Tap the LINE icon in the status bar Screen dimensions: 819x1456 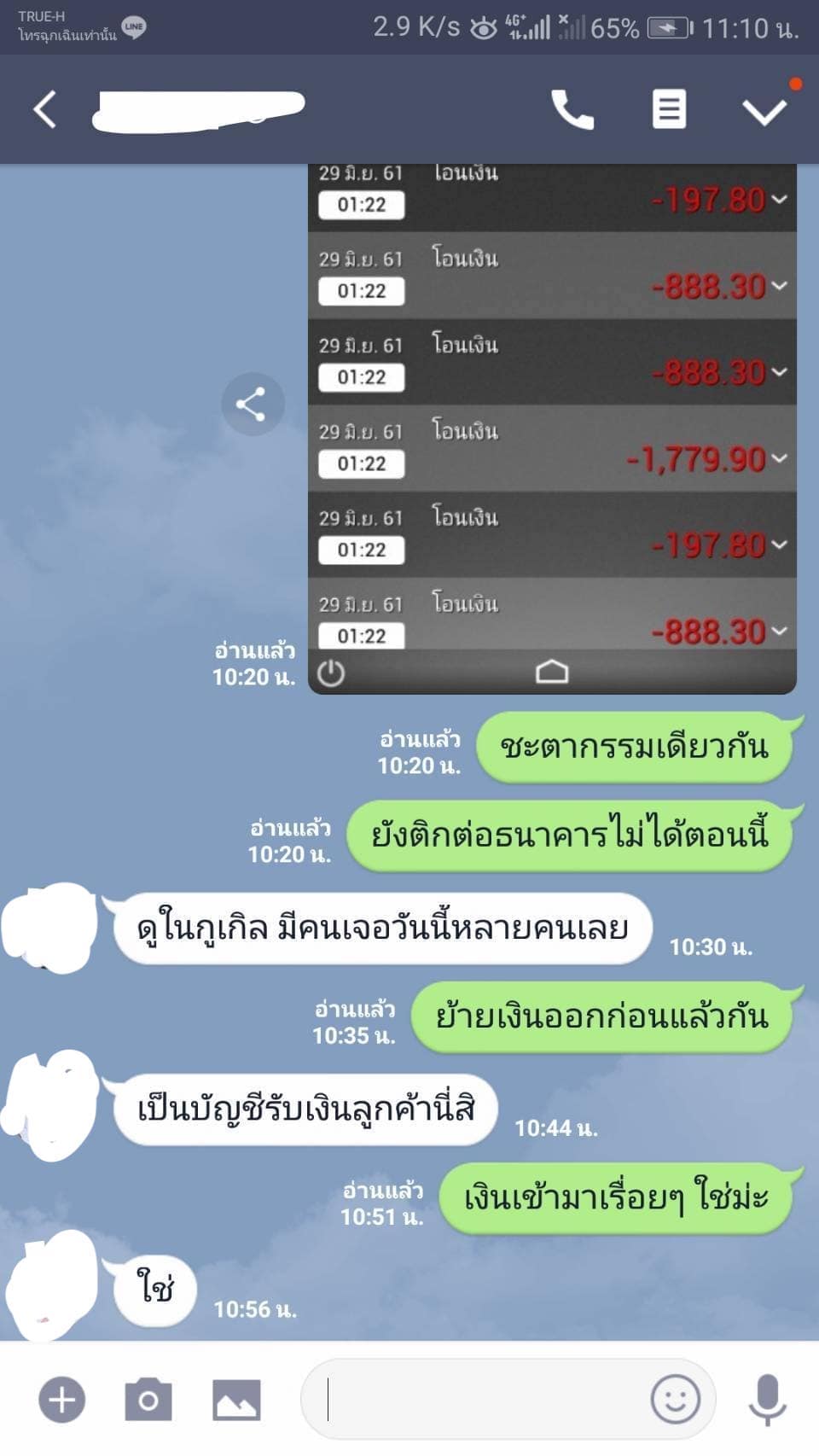132,26
